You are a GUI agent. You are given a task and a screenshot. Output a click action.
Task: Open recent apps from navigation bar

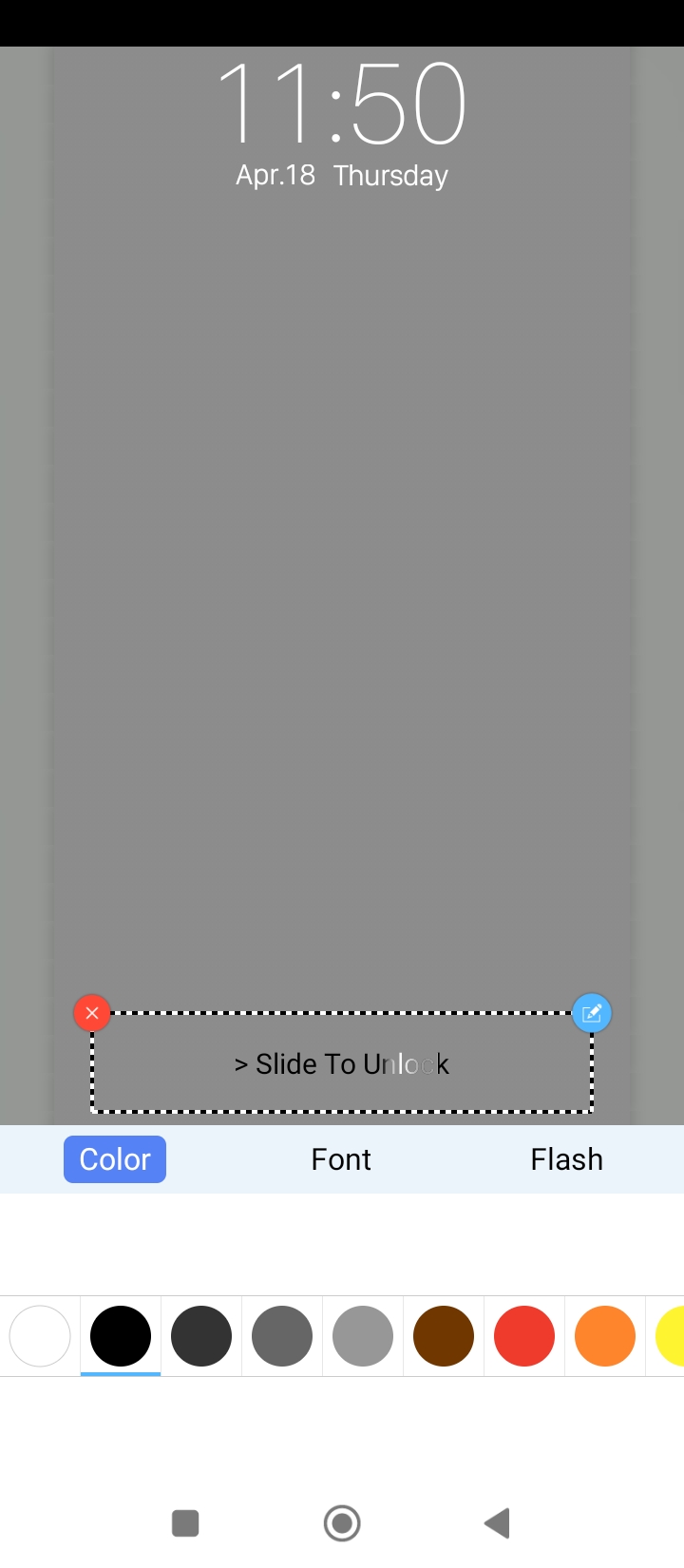point(185,1523)
